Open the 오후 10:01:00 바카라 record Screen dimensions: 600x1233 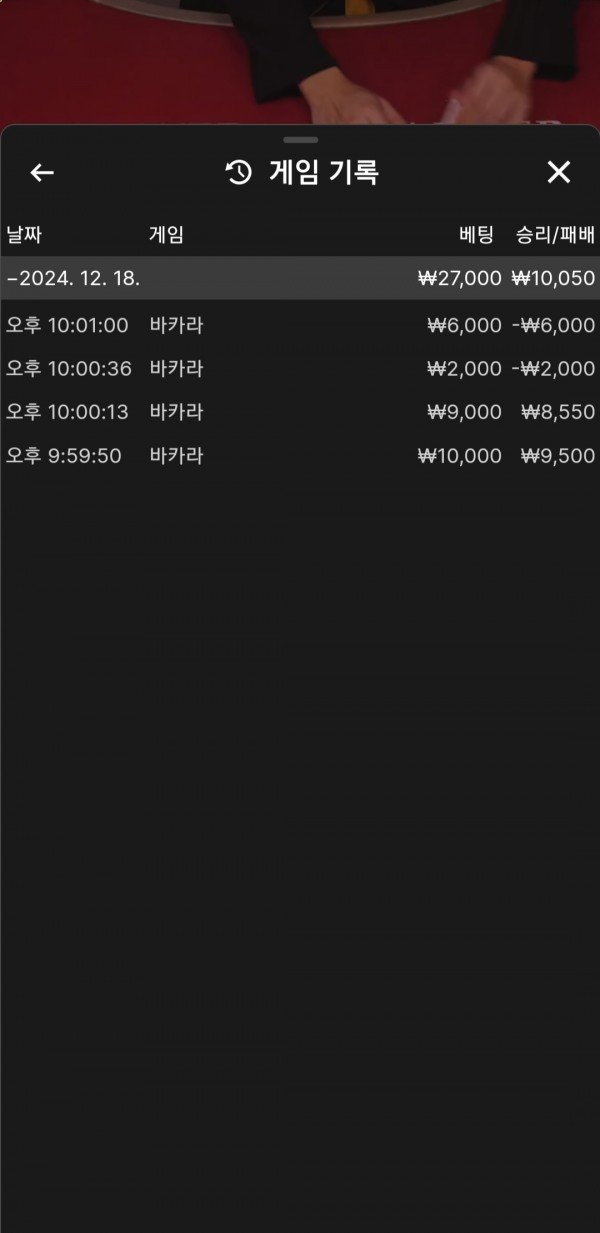pos(300,325)
